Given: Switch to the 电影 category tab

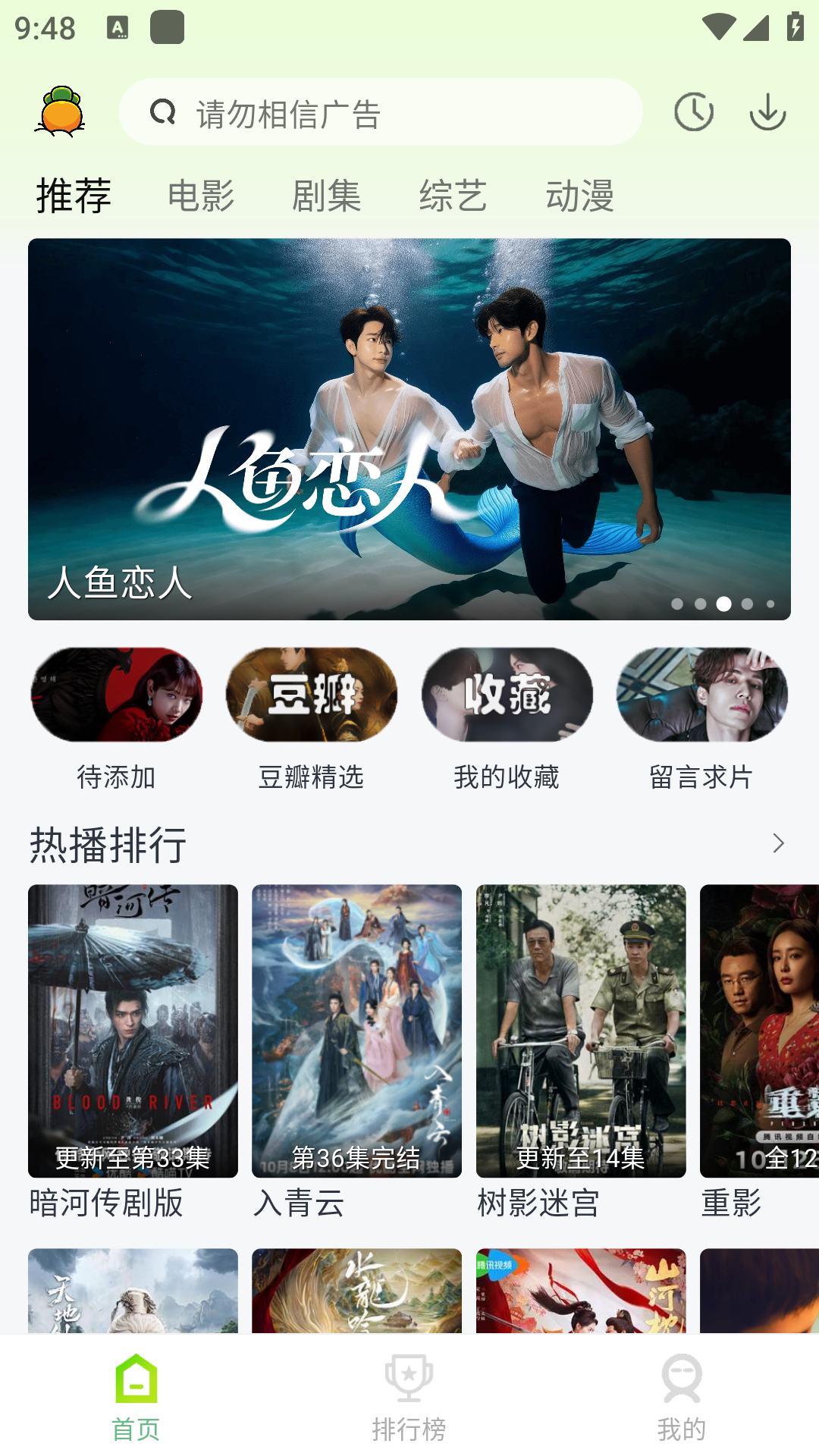Looking at the screenshot, I should click(201, 195).
